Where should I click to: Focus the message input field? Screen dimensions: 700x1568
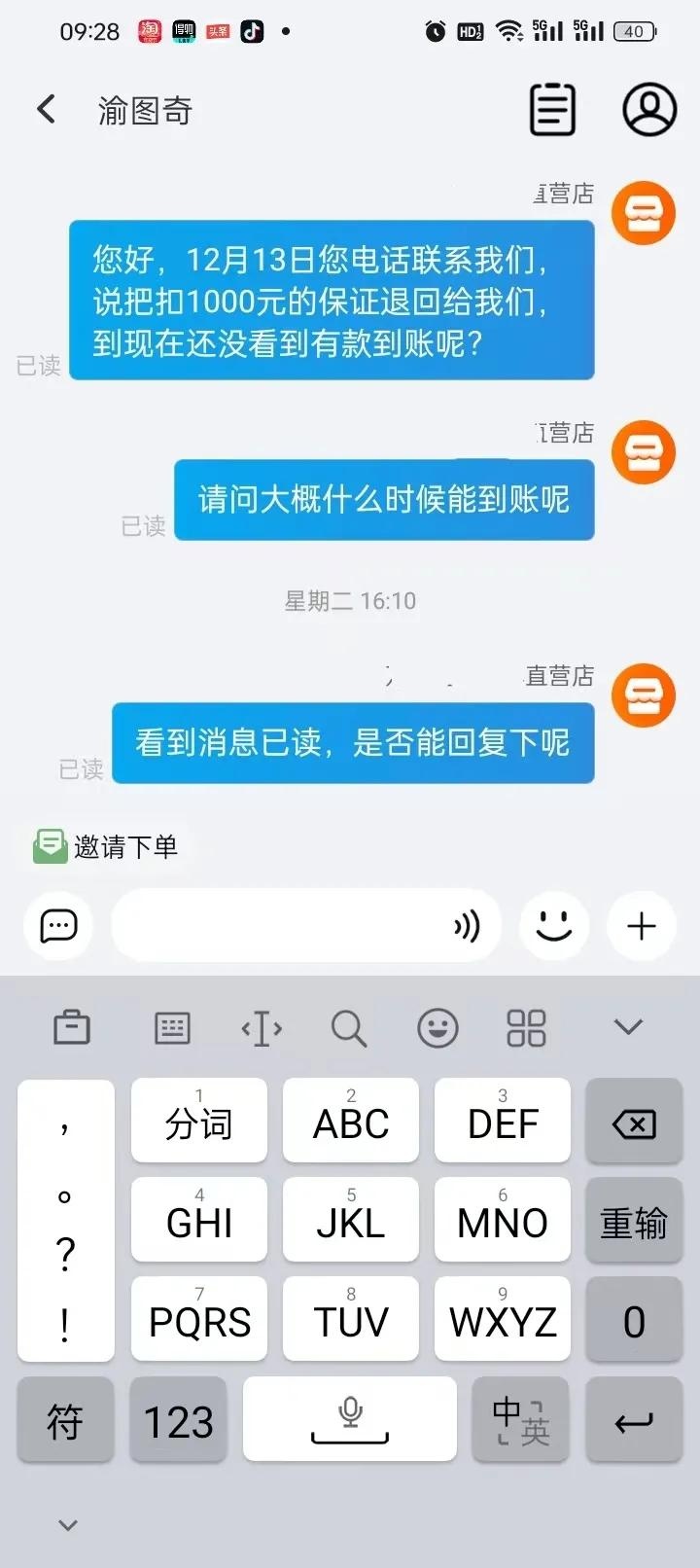[282, 926]
